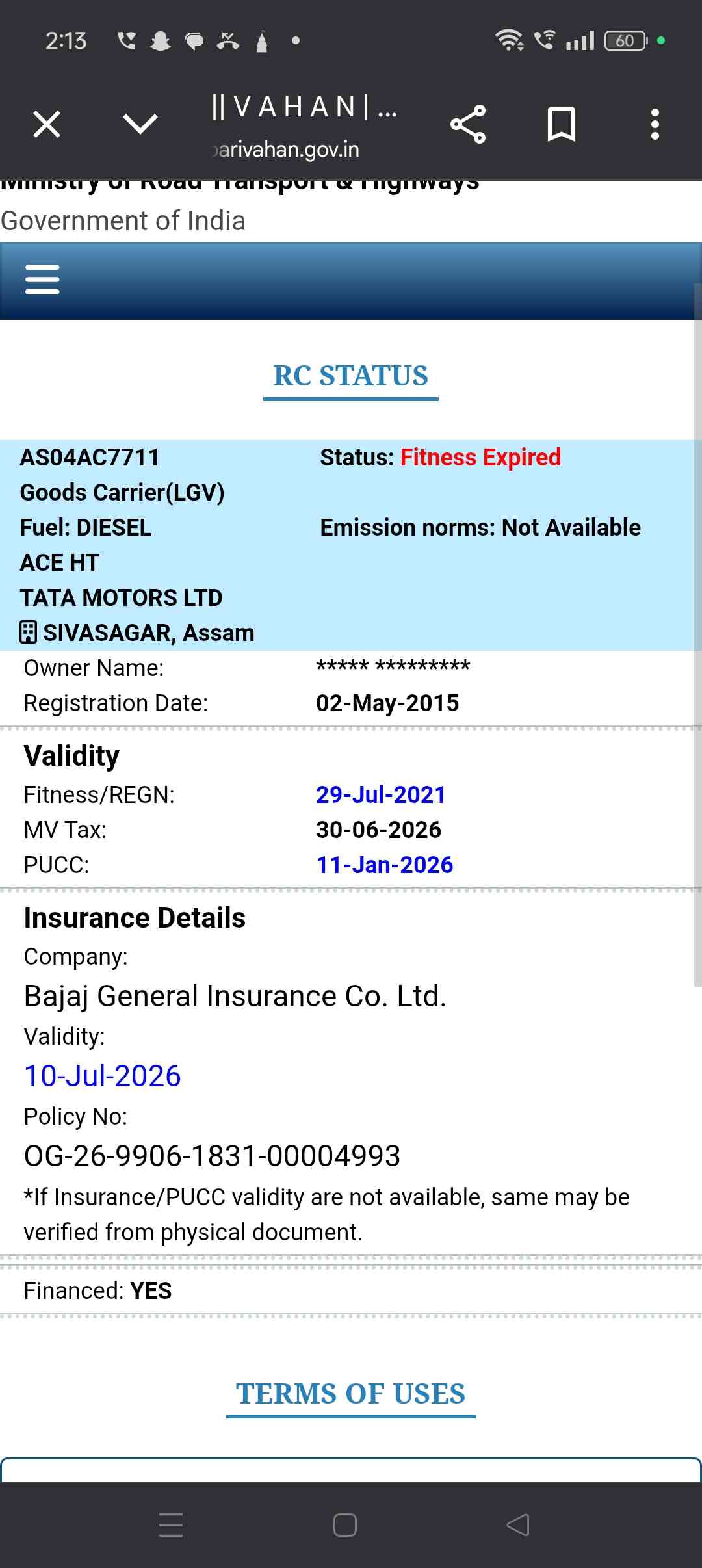Bookmark the current web page
Screen dimensions: 702x1568
pos(562,124)
